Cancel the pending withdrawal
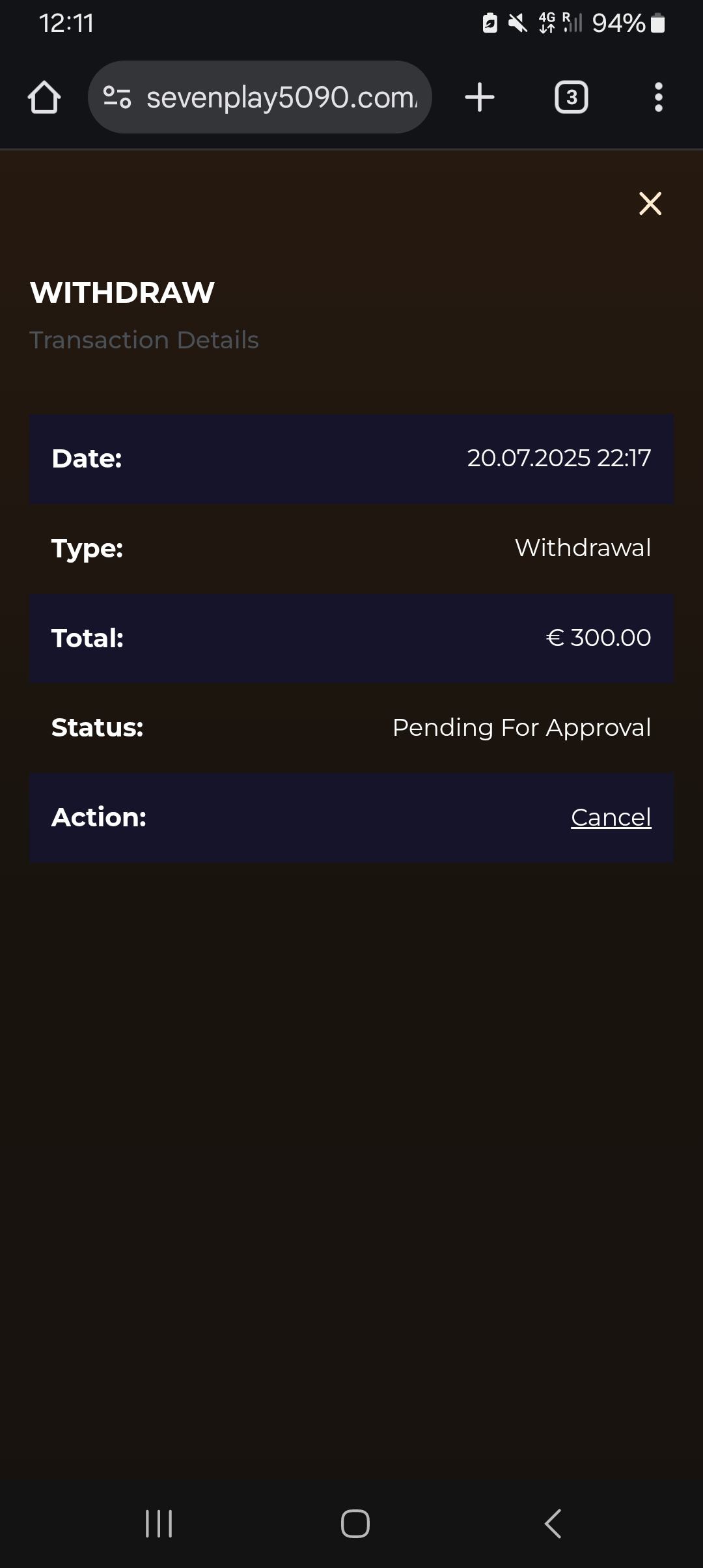The height and width of the screenshot is (1568, 703). pyautogui.click(x=611, y=817)
